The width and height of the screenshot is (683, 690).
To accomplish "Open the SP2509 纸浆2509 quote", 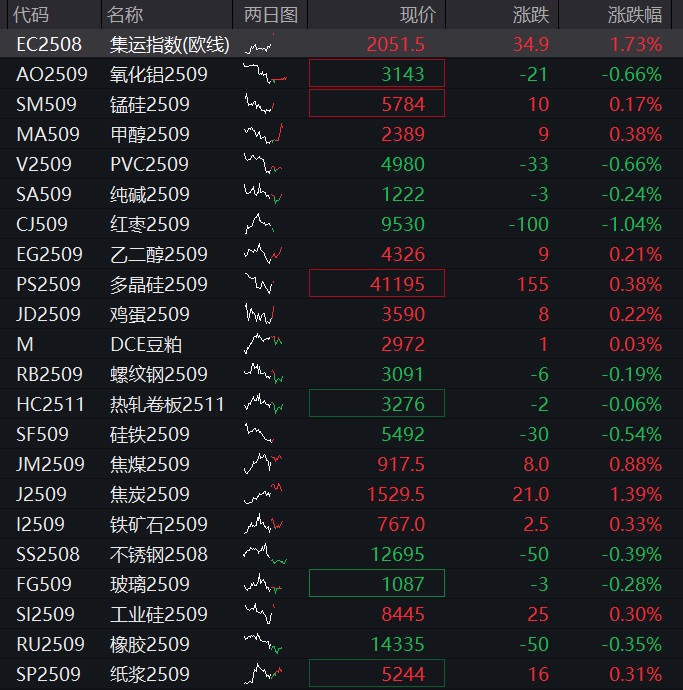I will (342, 674).
